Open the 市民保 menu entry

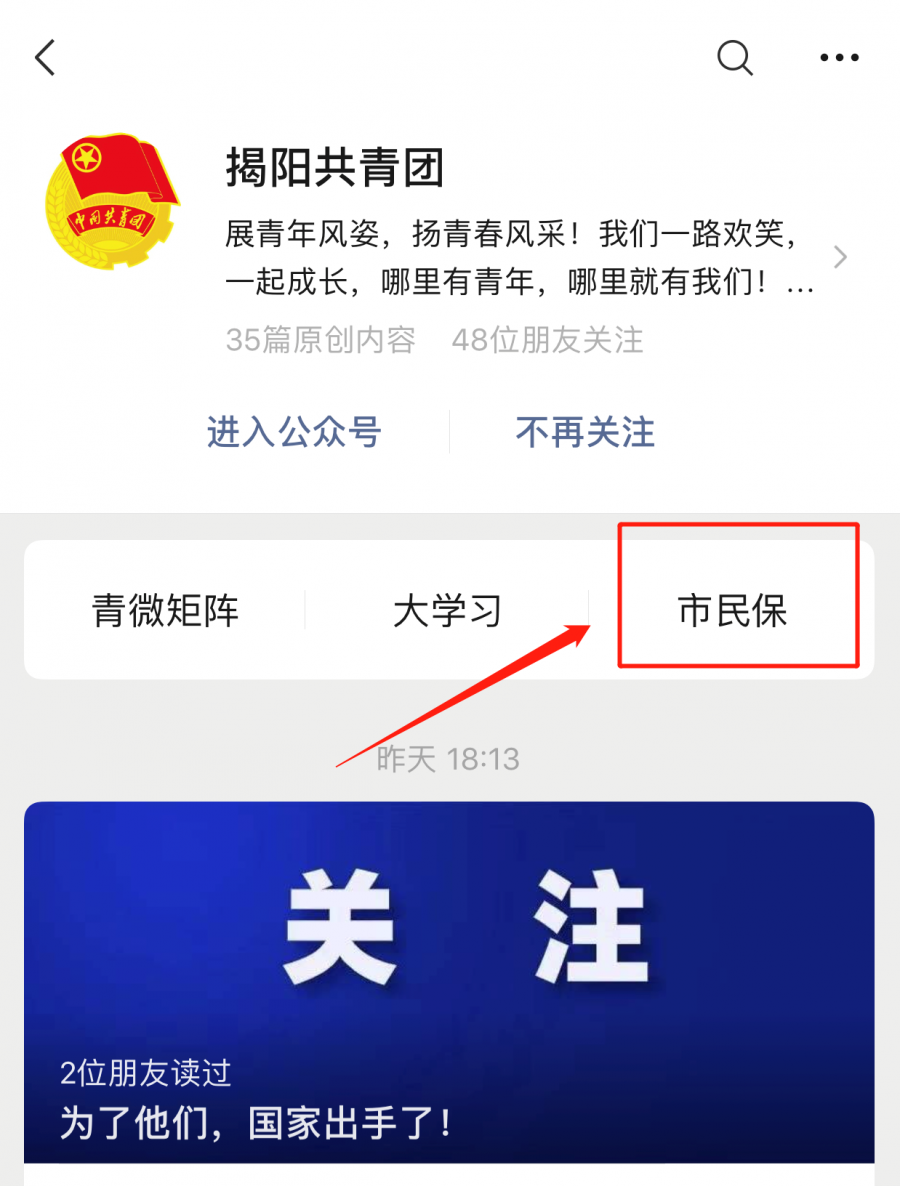coord(733,610)
